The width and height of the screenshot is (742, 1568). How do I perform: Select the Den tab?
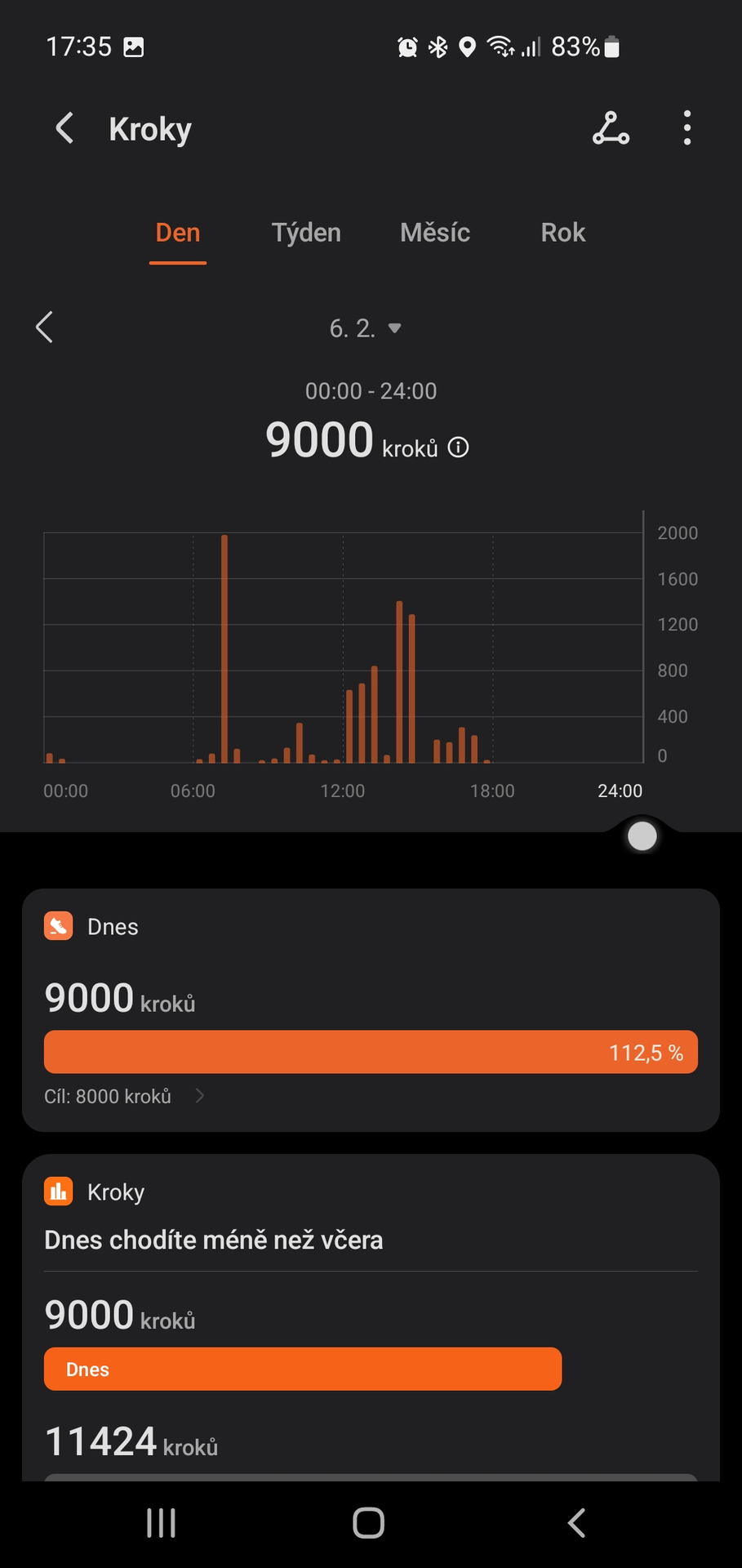pyautogui.click(x=178, y=233)
